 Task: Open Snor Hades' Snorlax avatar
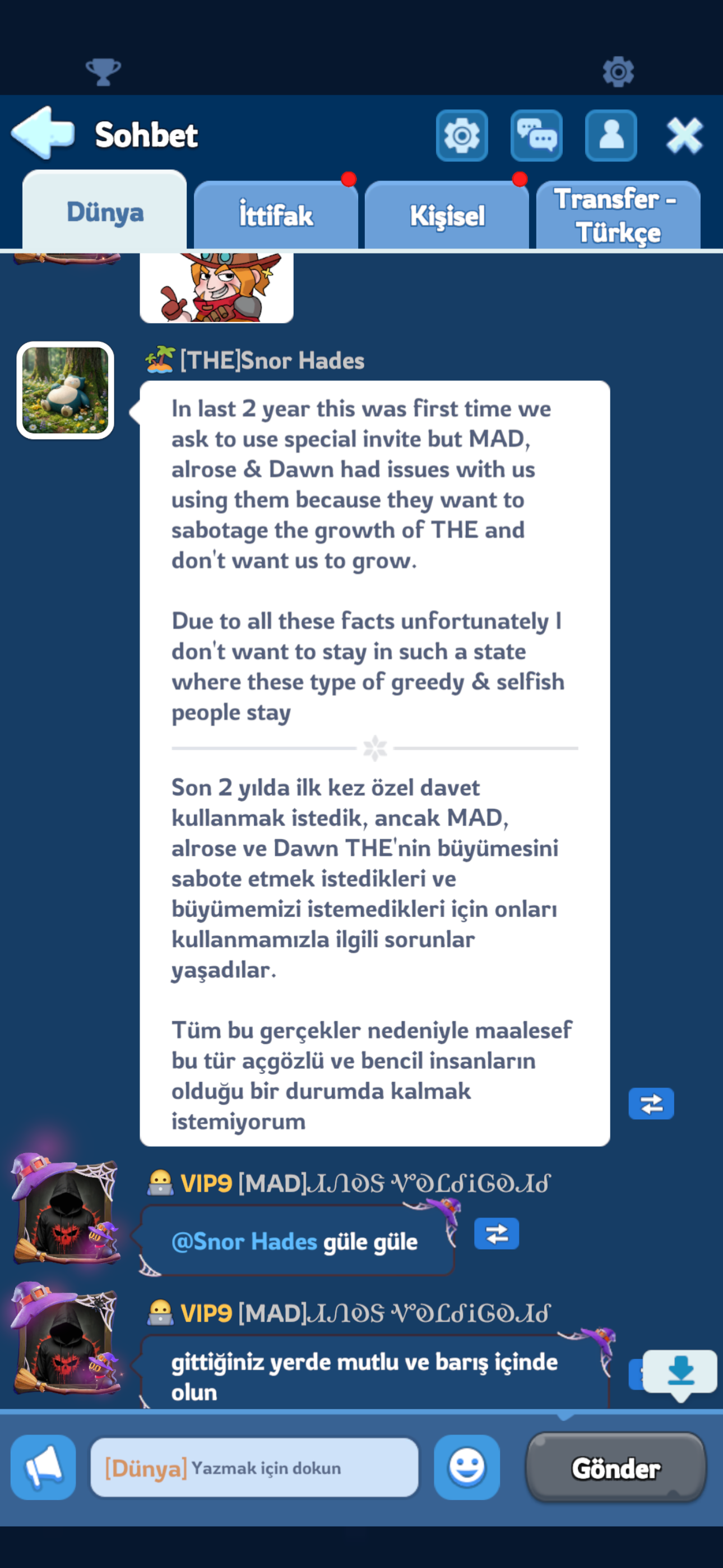[x=65, y=390]
